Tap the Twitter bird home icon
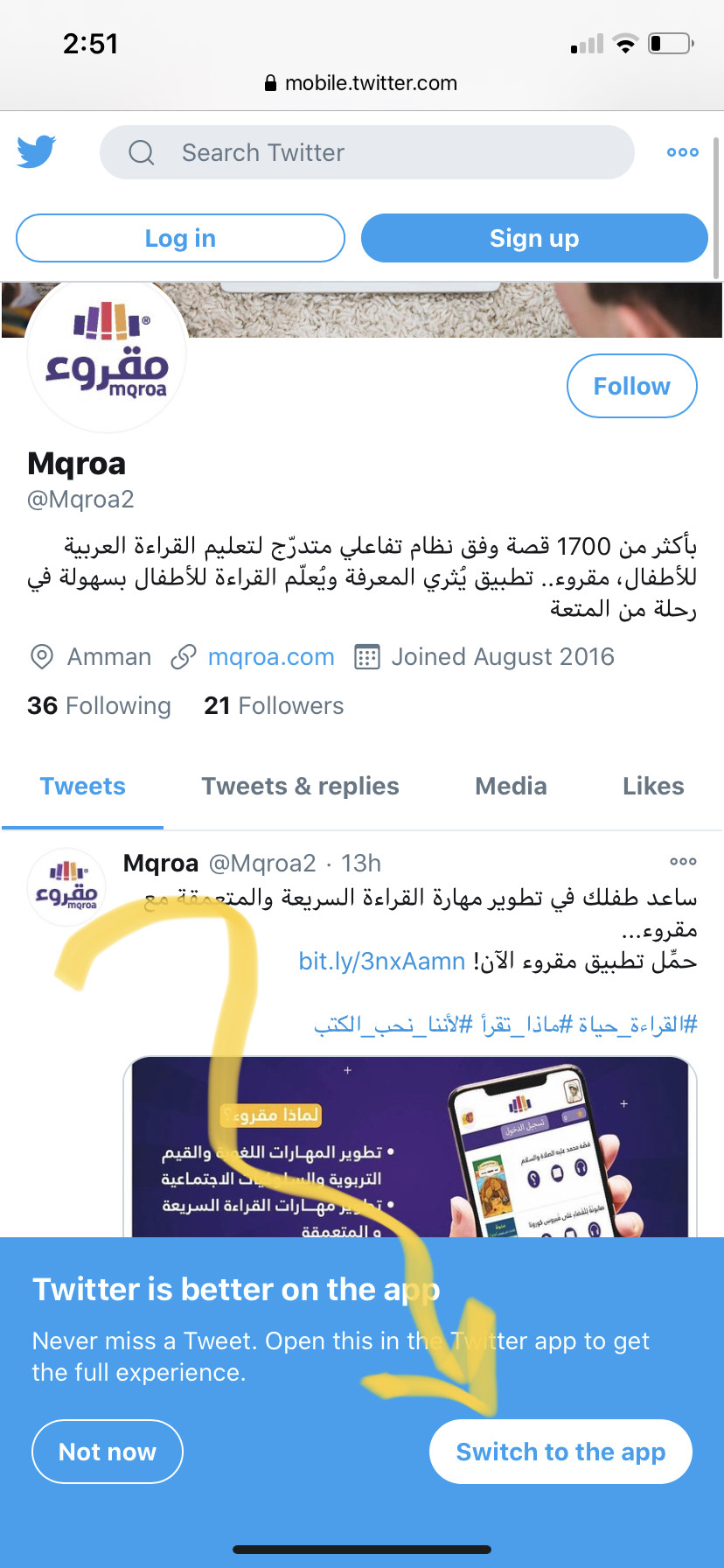Screen dimensions: 724x1568 (x=37, y=151)
